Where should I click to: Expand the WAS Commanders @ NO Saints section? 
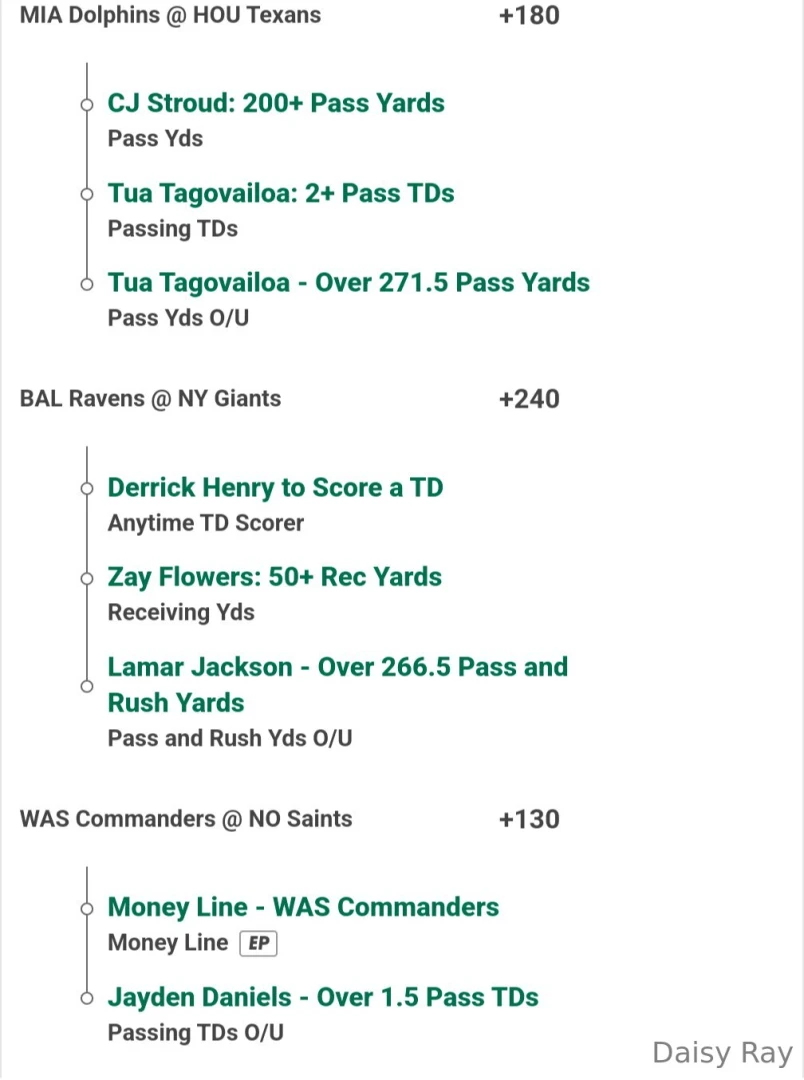pyautogui.click(x=186, y=819)
